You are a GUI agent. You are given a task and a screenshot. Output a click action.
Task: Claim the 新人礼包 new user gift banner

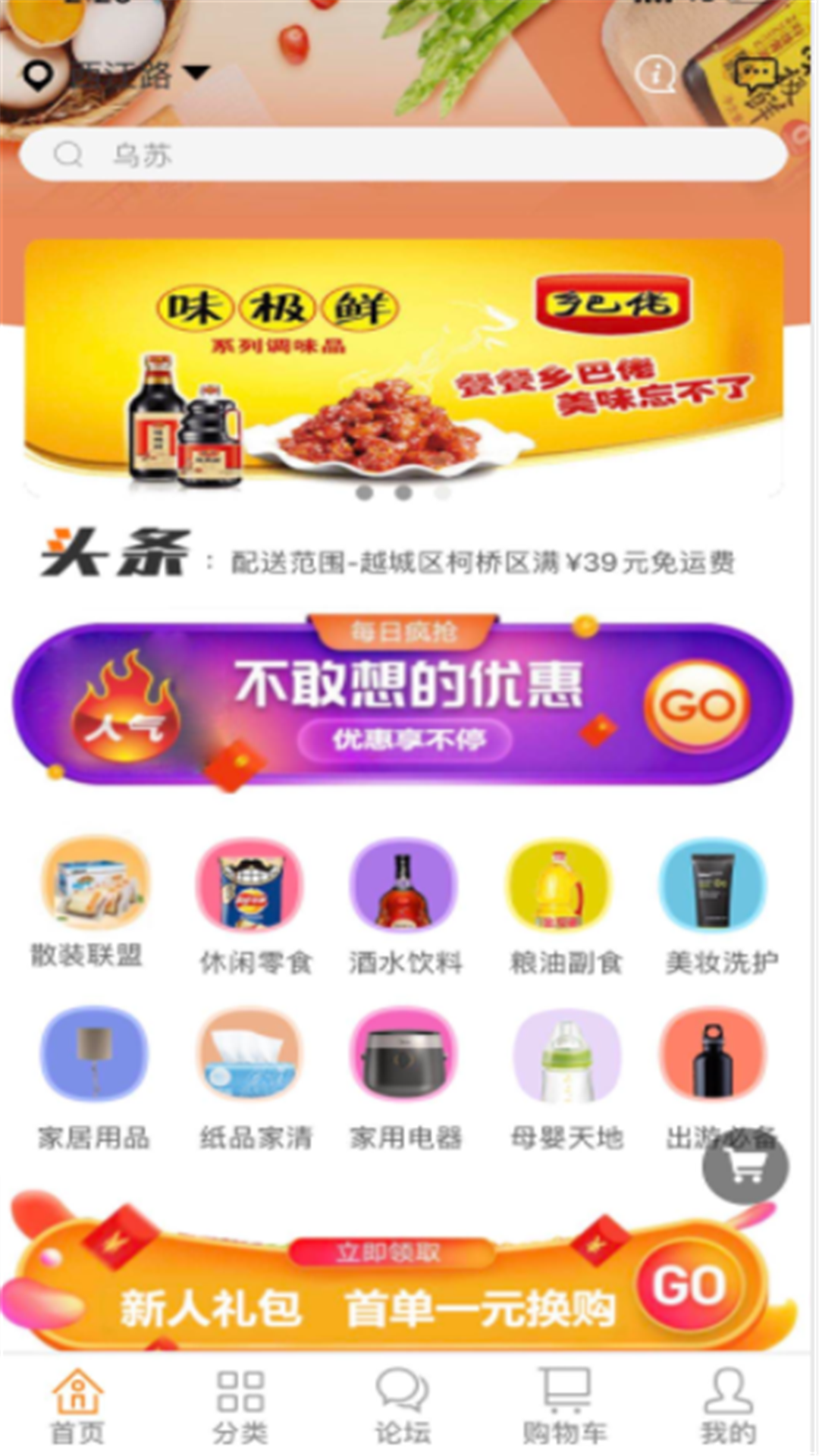click(402, 1289)
